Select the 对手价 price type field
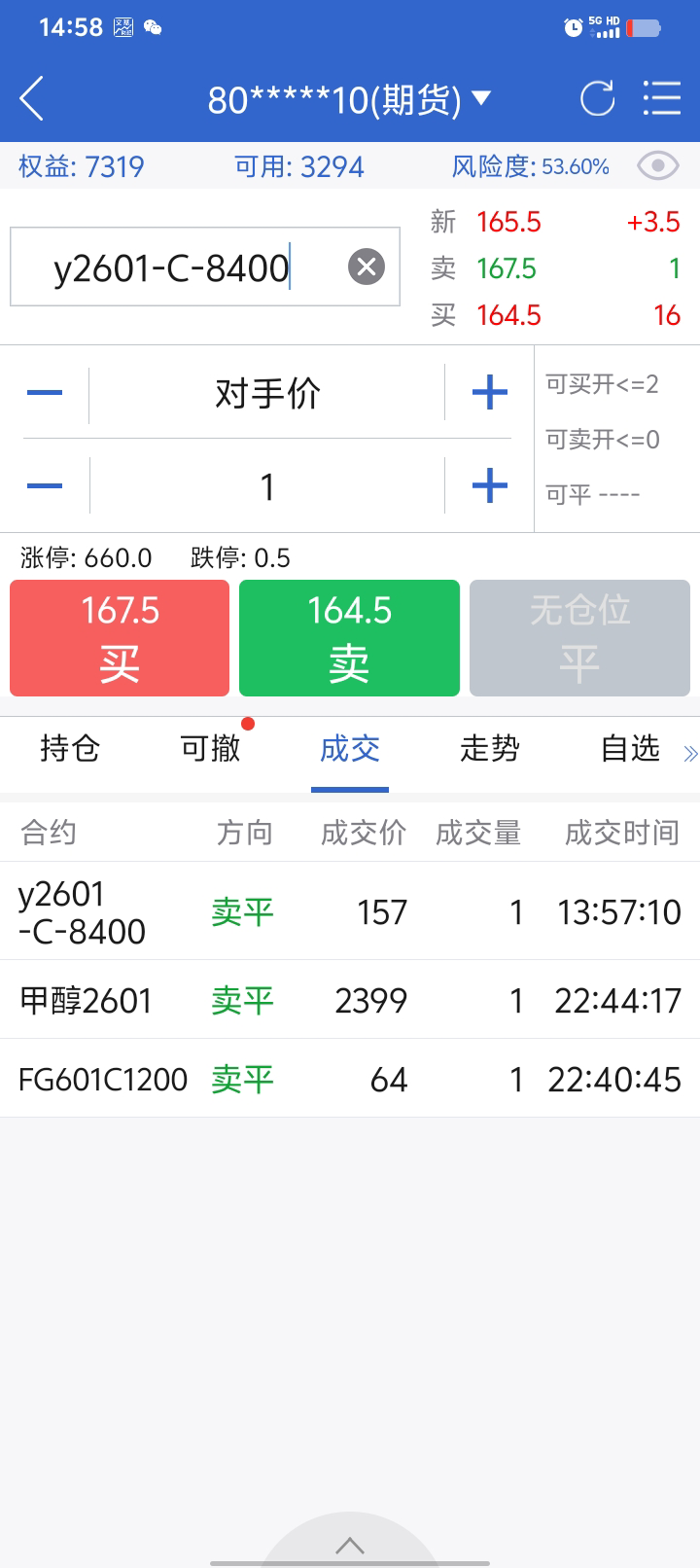 (267, 393)
